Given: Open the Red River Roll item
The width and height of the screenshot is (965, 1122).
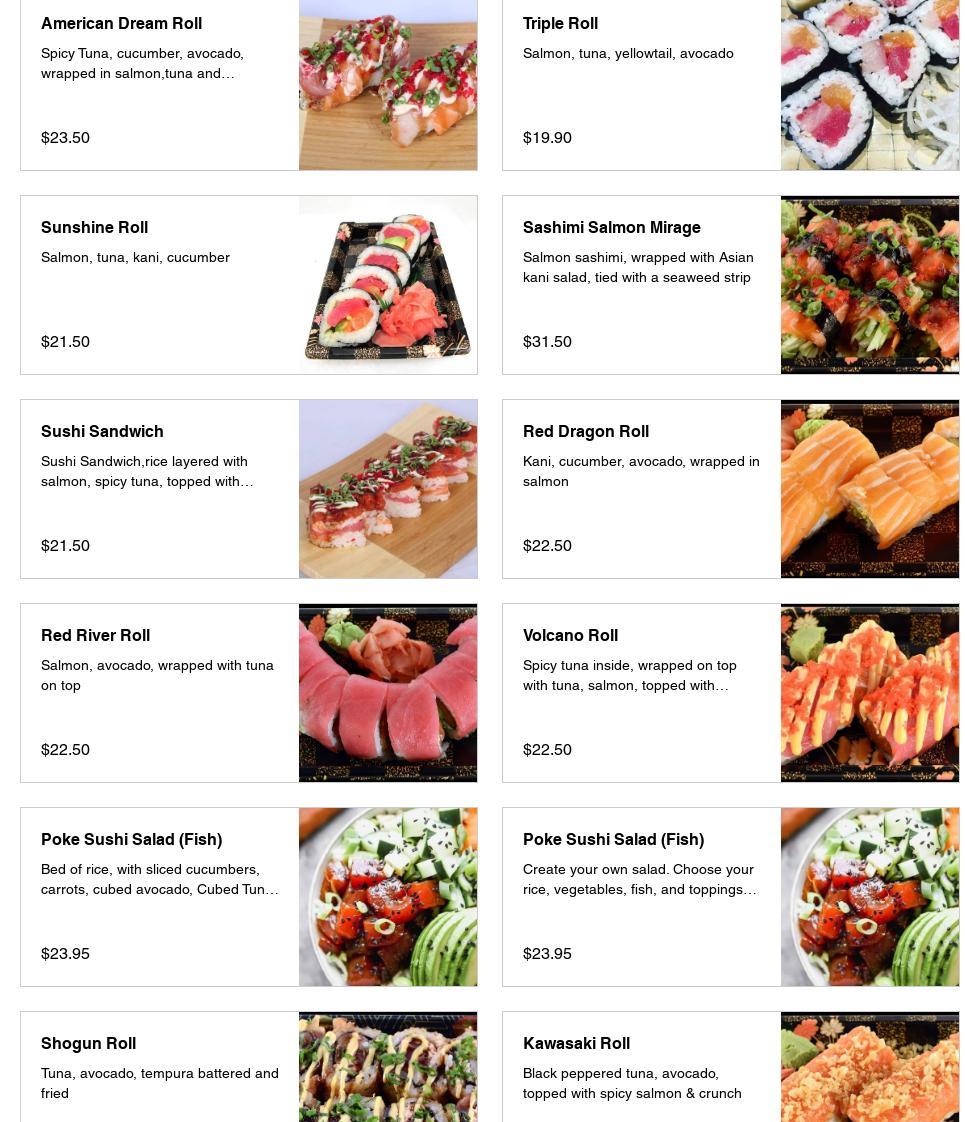Looking at the screenshot, I should coord(248,693).
